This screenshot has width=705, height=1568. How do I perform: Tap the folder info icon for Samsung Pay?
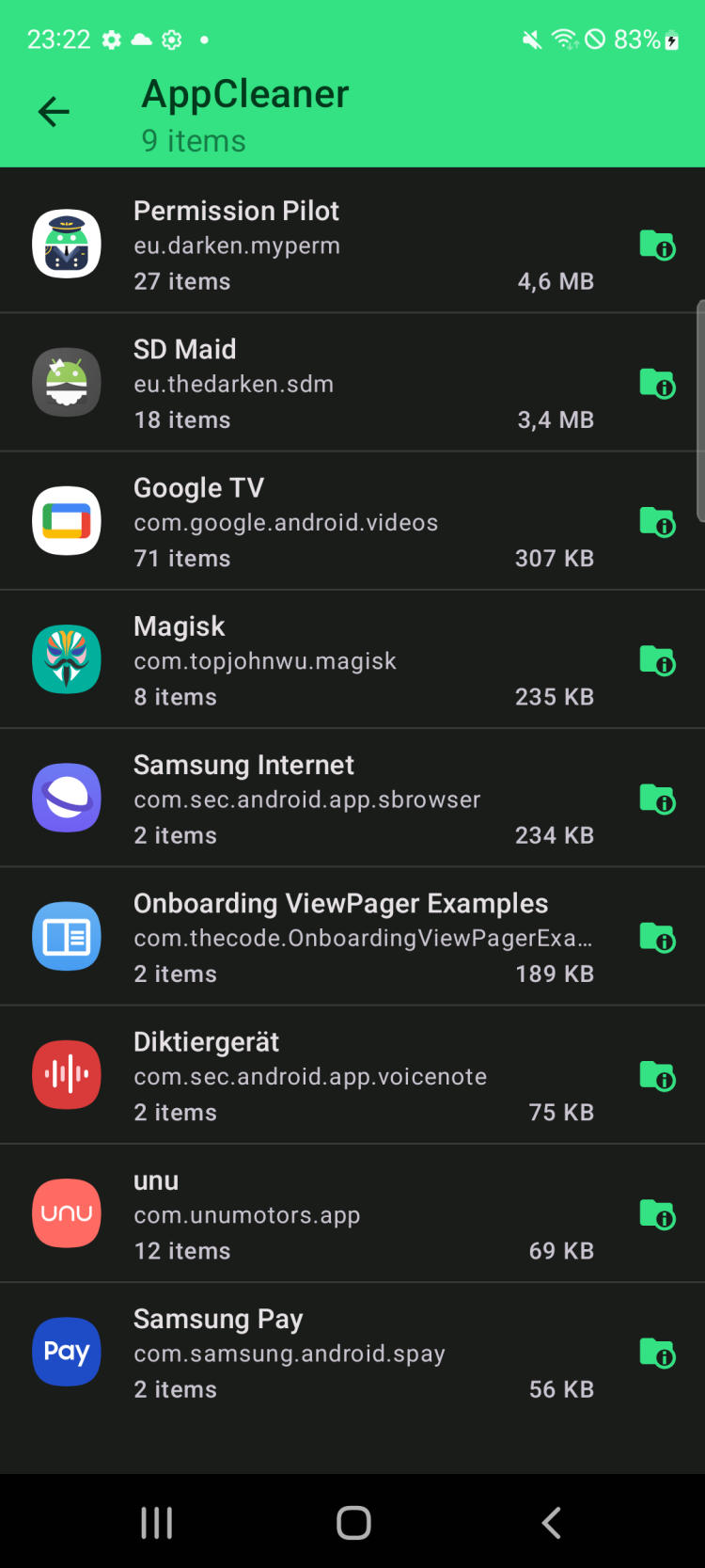pos(657,1353)
